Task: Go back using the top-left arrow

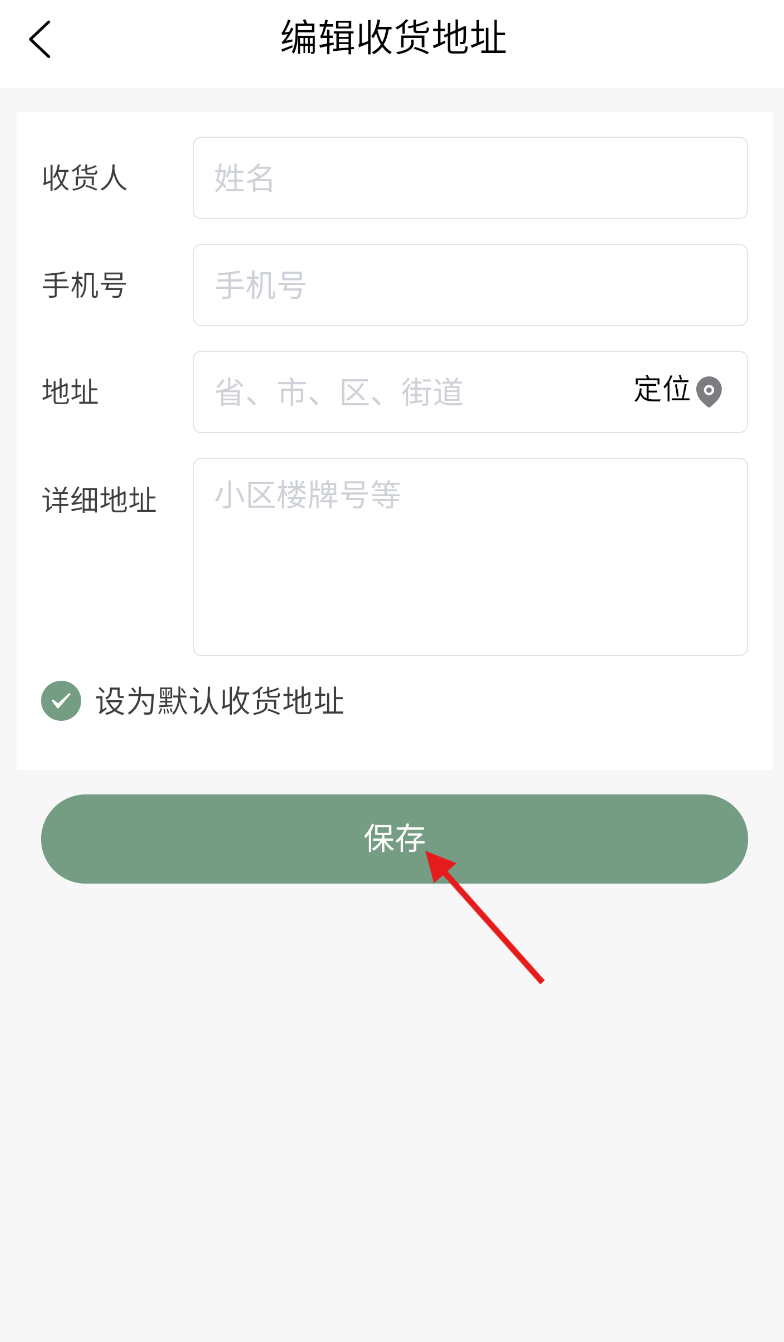Action: (x=40, y=40)
